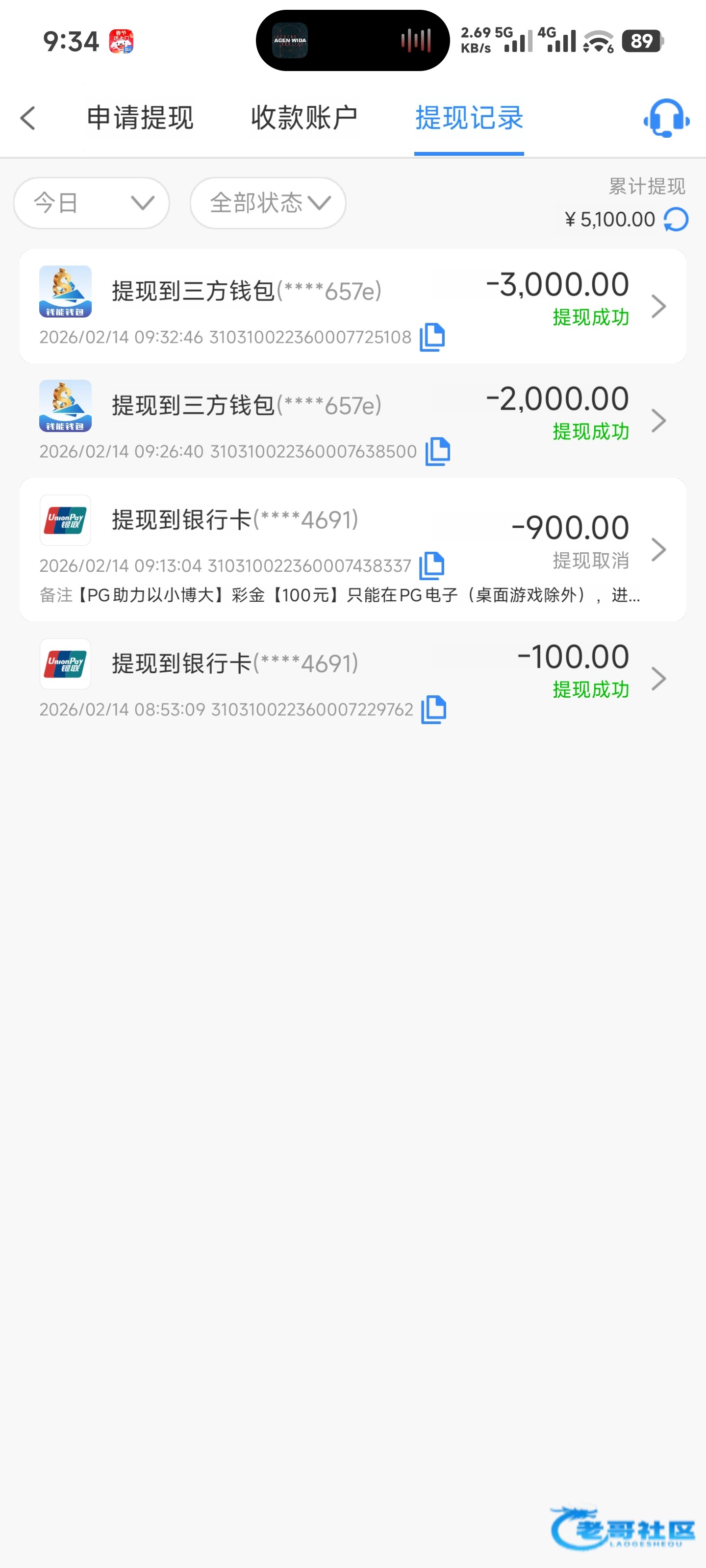Open the 全部状态 status filter
The width and height of the screenshot is (706, 1568).
click(268, 203)
